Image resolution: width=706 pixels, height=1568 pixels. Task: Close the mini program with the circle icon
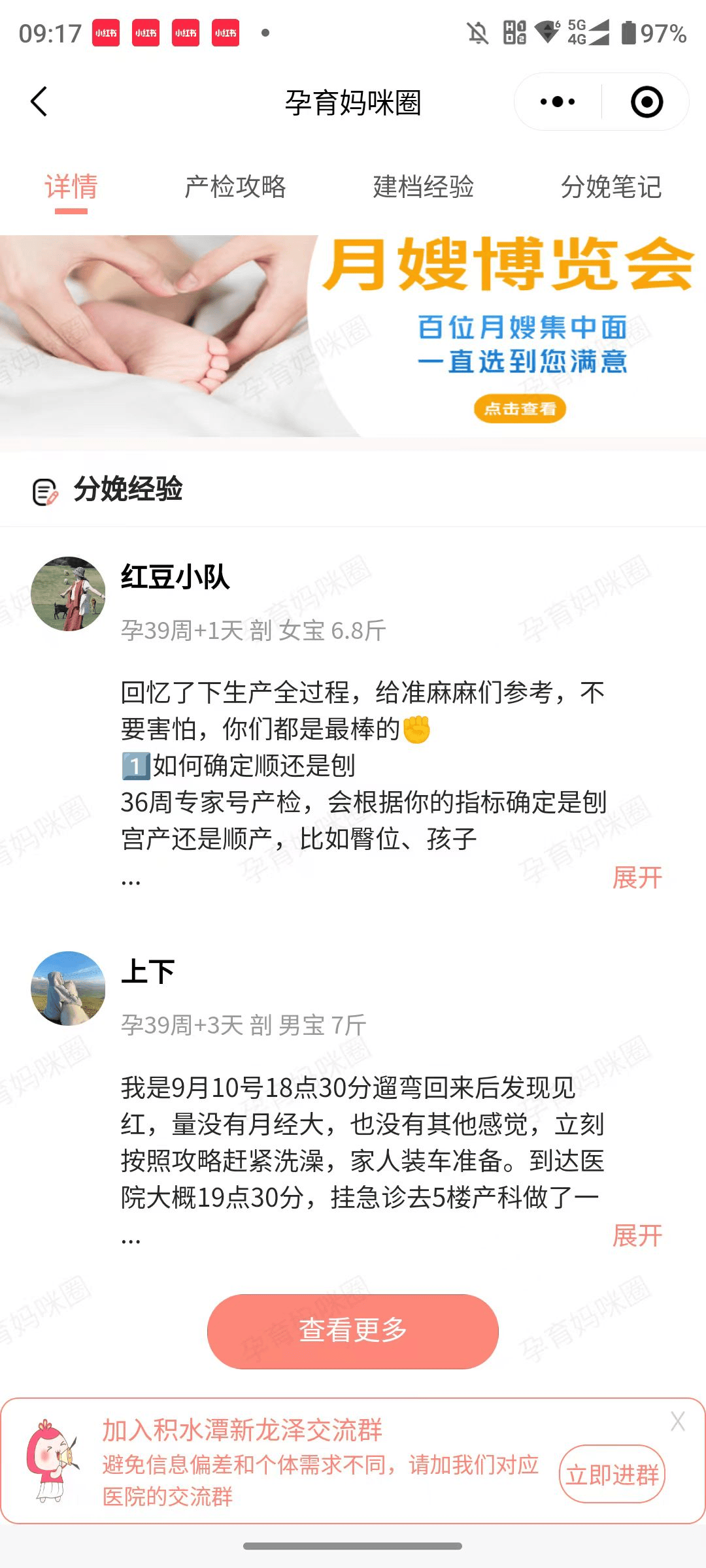[647, 102]
